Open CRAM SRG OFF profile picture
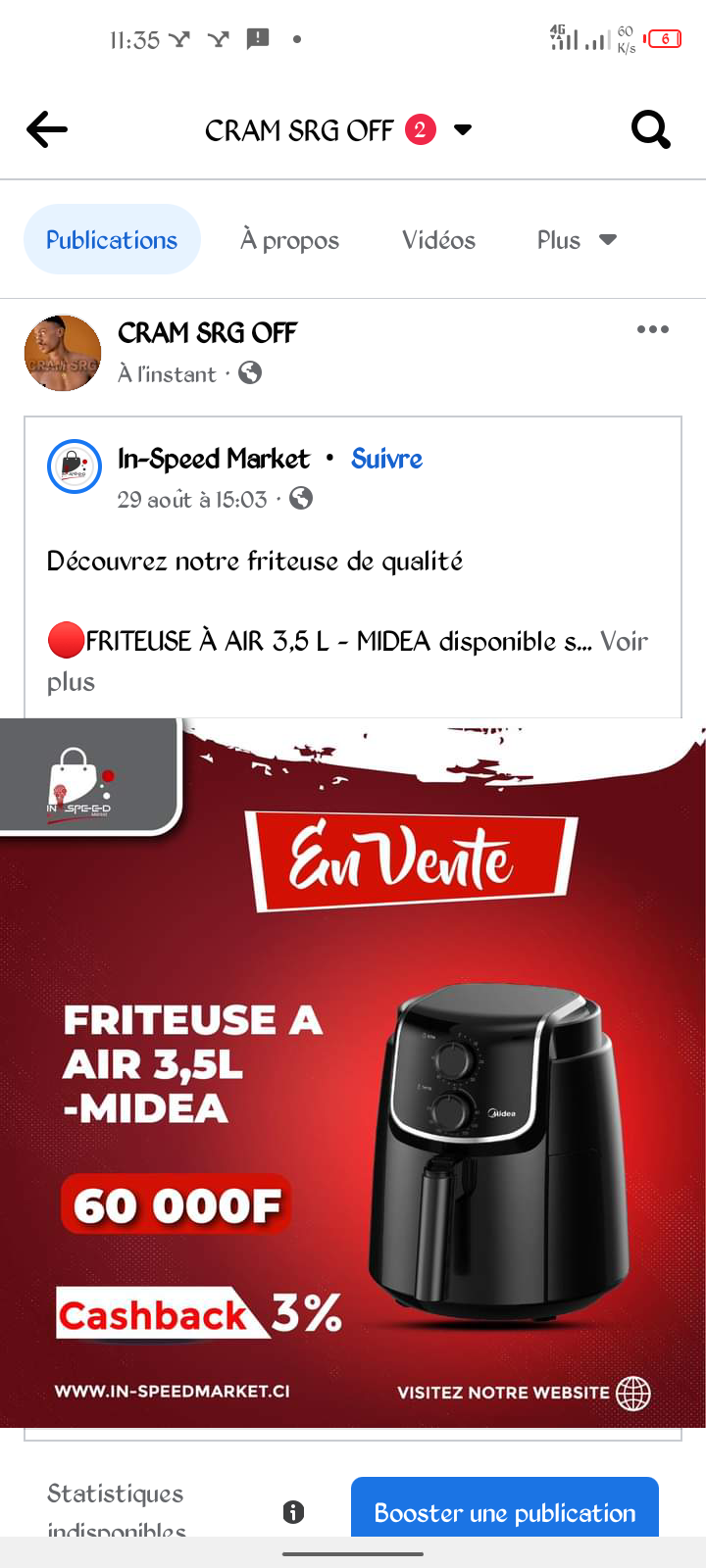This screenshot has height=1568, width=706. coord(63,353)
